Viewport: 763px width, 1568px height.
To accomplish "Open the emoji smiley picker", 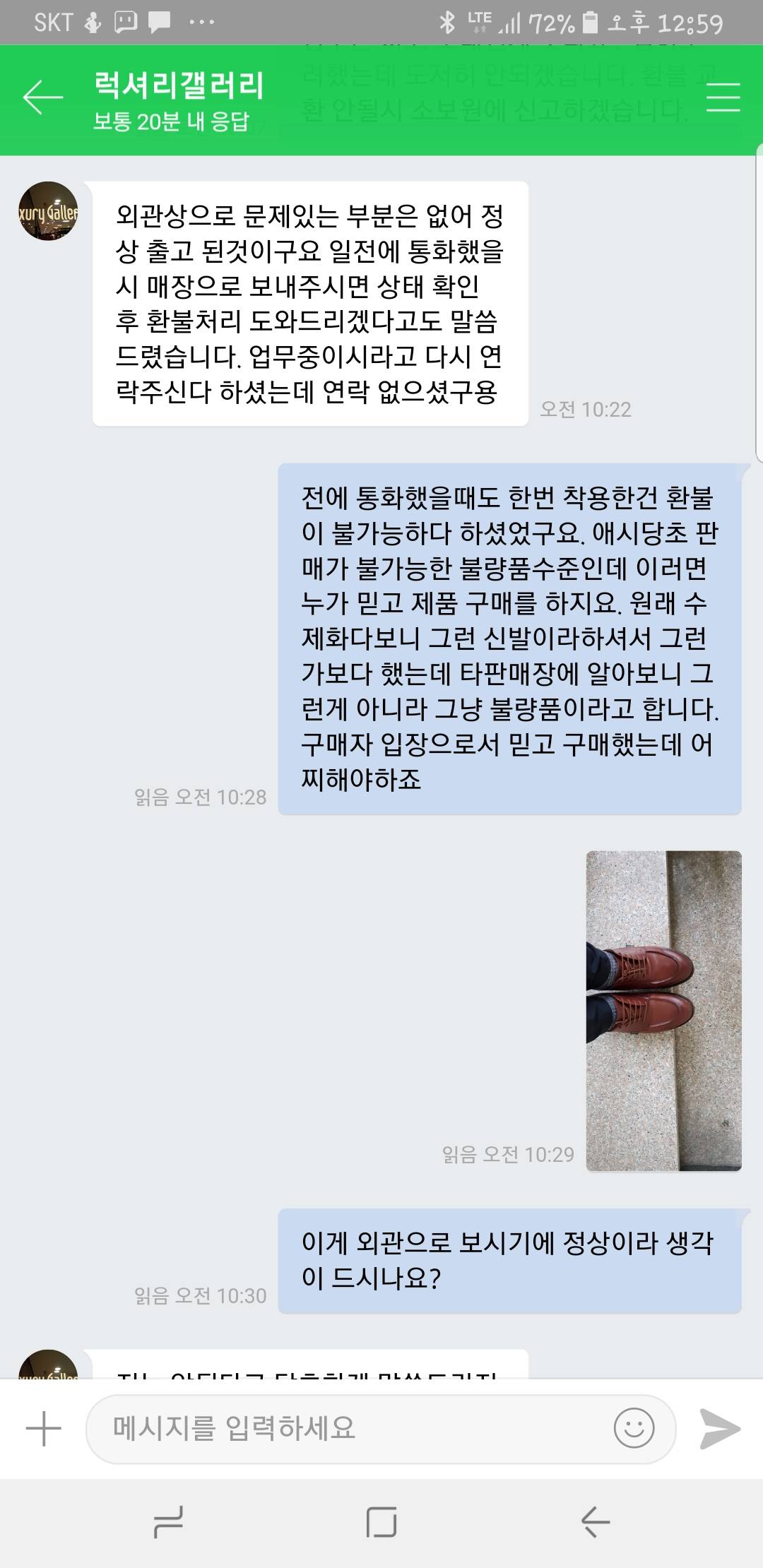I will click(634, 1429).
